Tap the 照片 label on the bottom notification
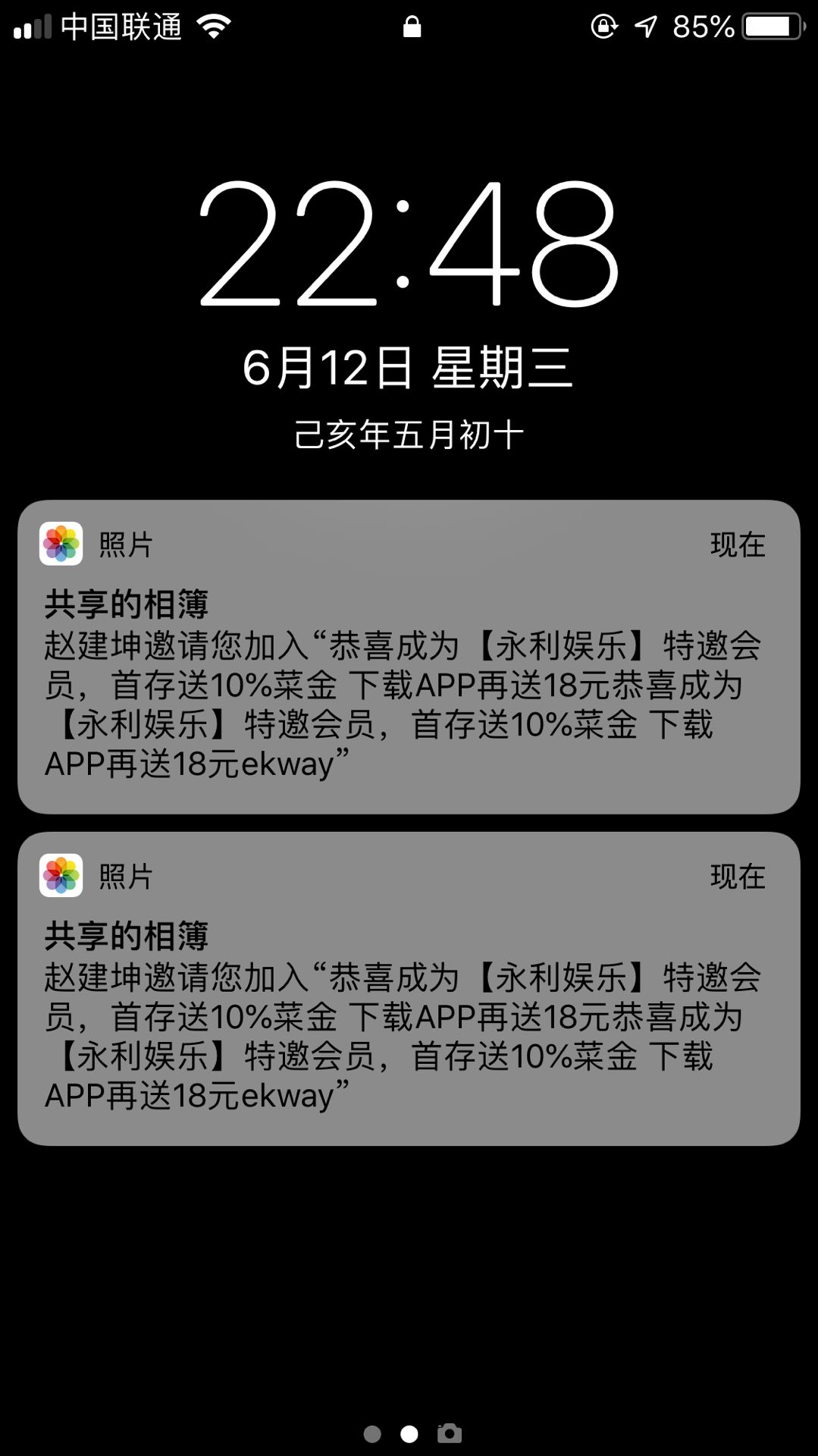 click(124, 877)
